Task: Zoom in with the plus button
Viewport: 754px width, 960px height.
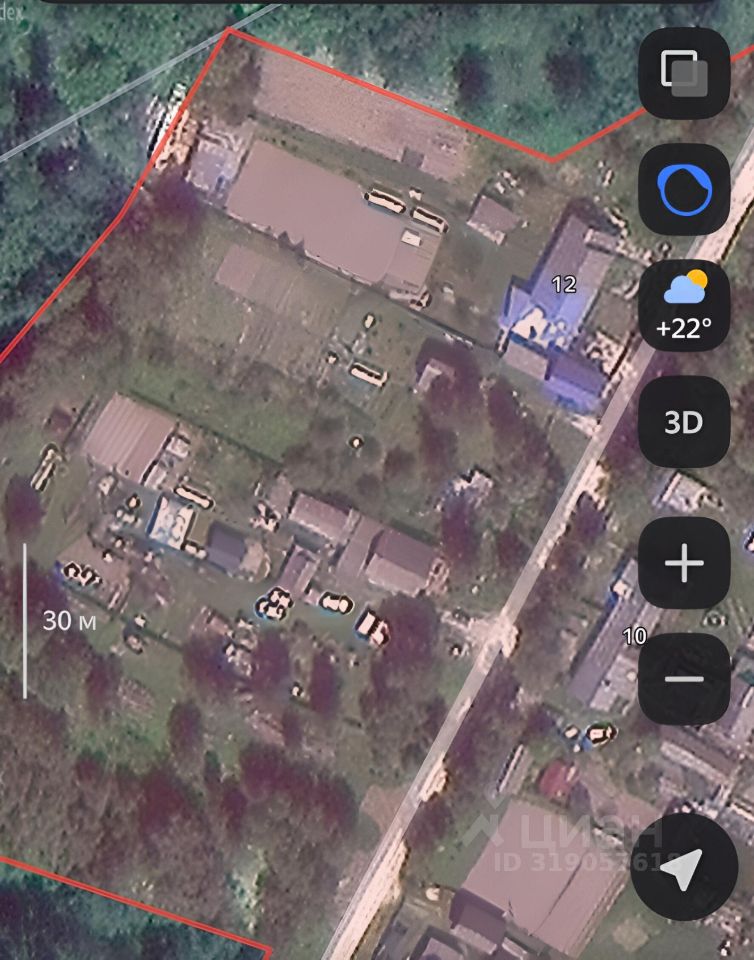Action: [684, 563]
